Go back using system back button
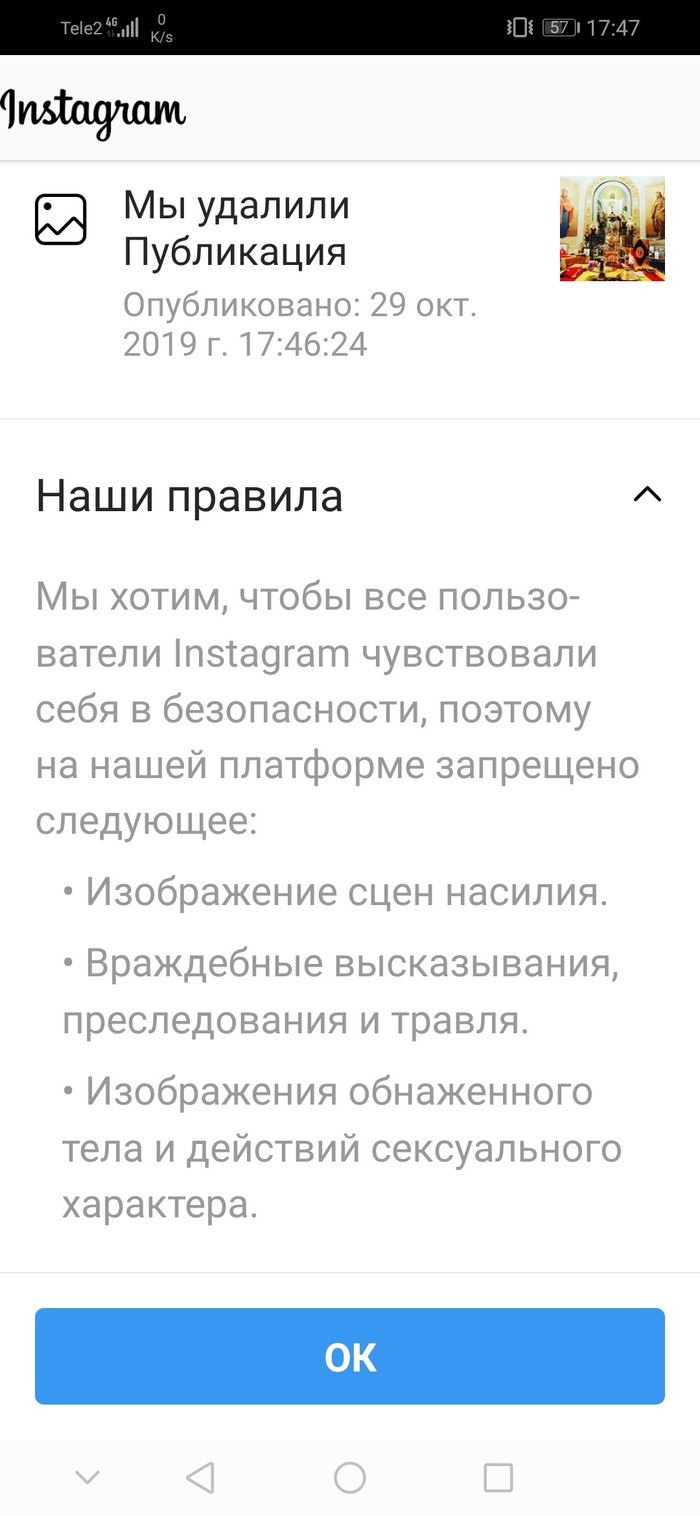Viewport: 700px width, 1516px height. (201, 1477)
